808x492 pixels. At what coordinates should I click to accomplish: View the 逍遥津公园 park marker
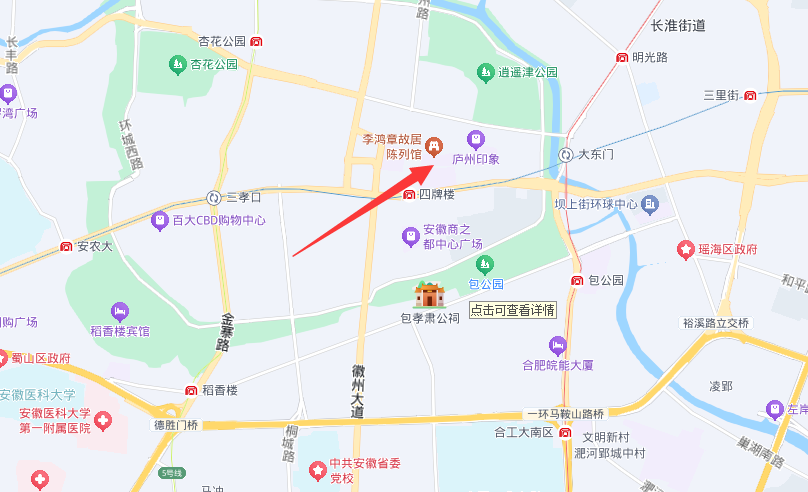[486, 72]
